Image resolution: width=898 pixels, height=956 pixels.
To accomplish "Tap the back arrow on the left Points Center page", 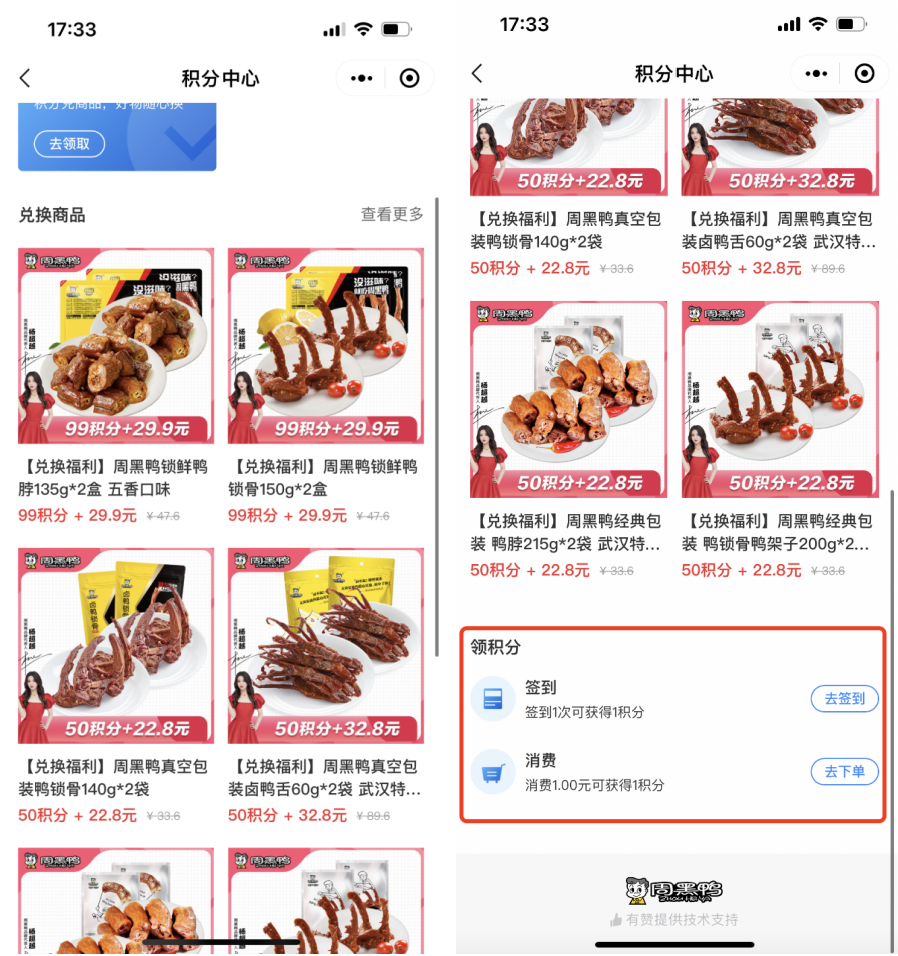I will 24,77.
